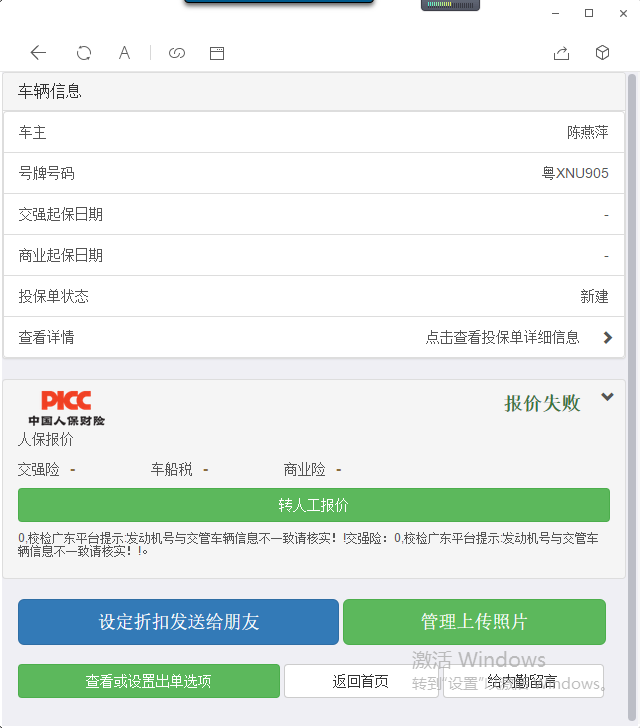Image resolution: width=640 pixels, height=728 pixels.
Task: Open the cube icon in toolbar
Action: point(602,53)
